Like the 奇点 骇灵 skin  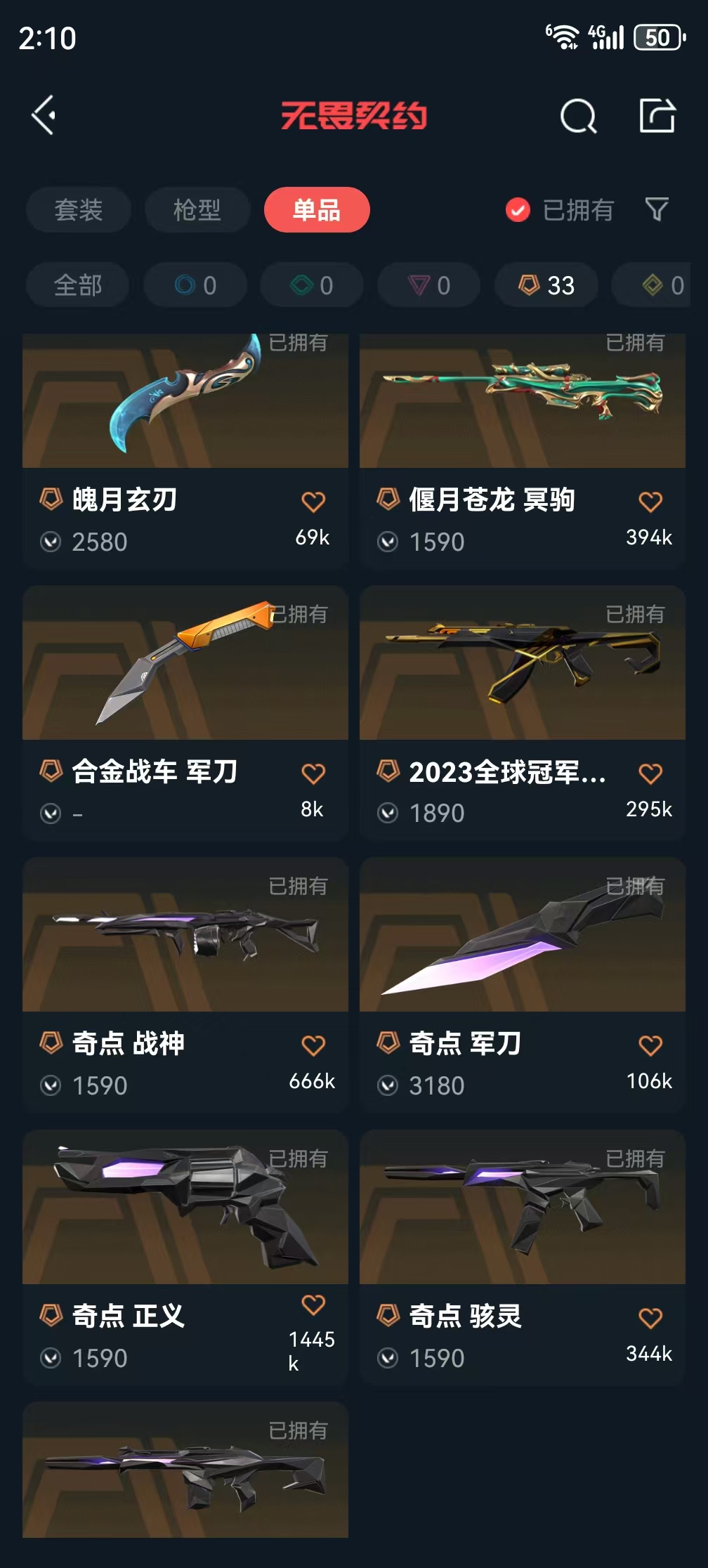650,1318
